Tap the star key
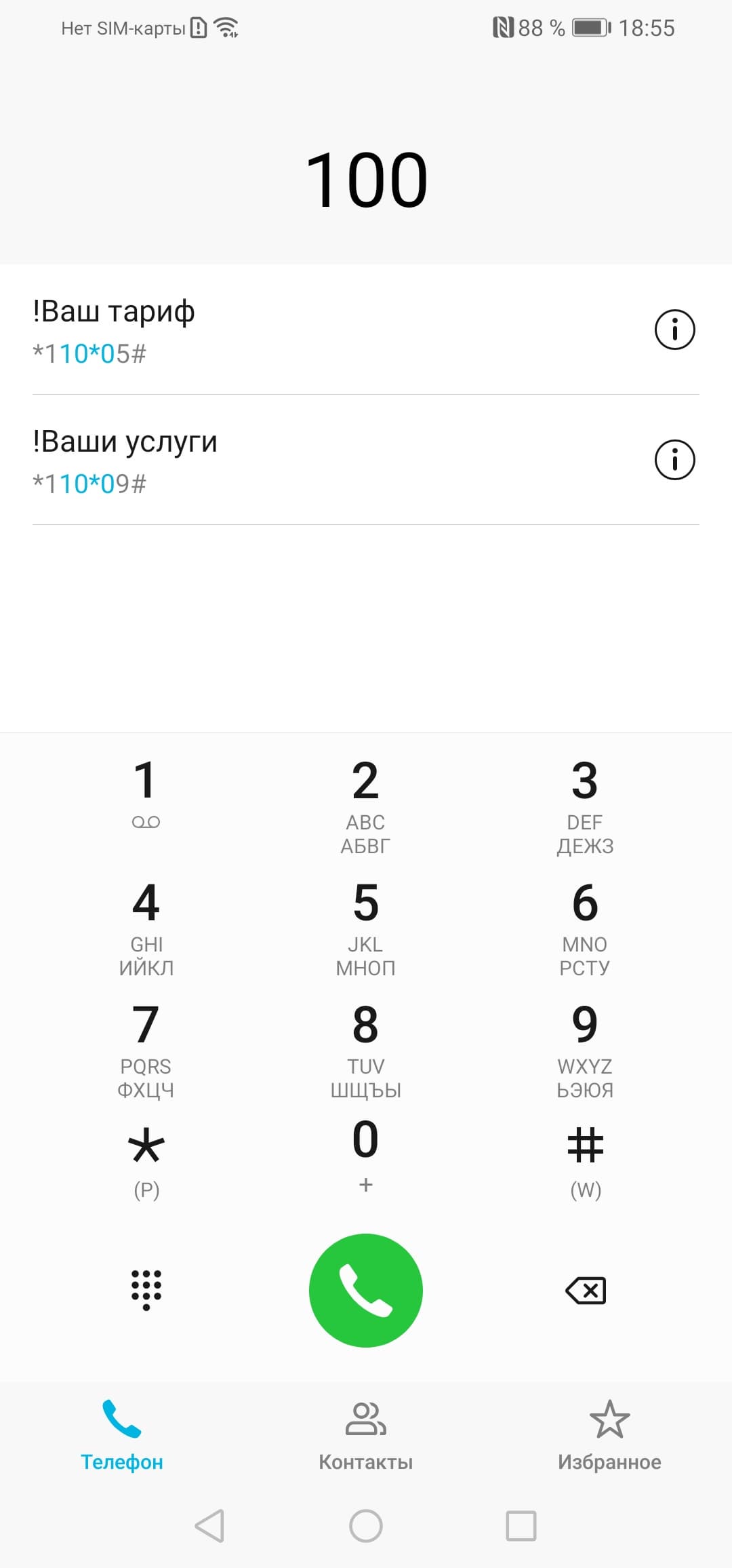 tap(146, 1160)
